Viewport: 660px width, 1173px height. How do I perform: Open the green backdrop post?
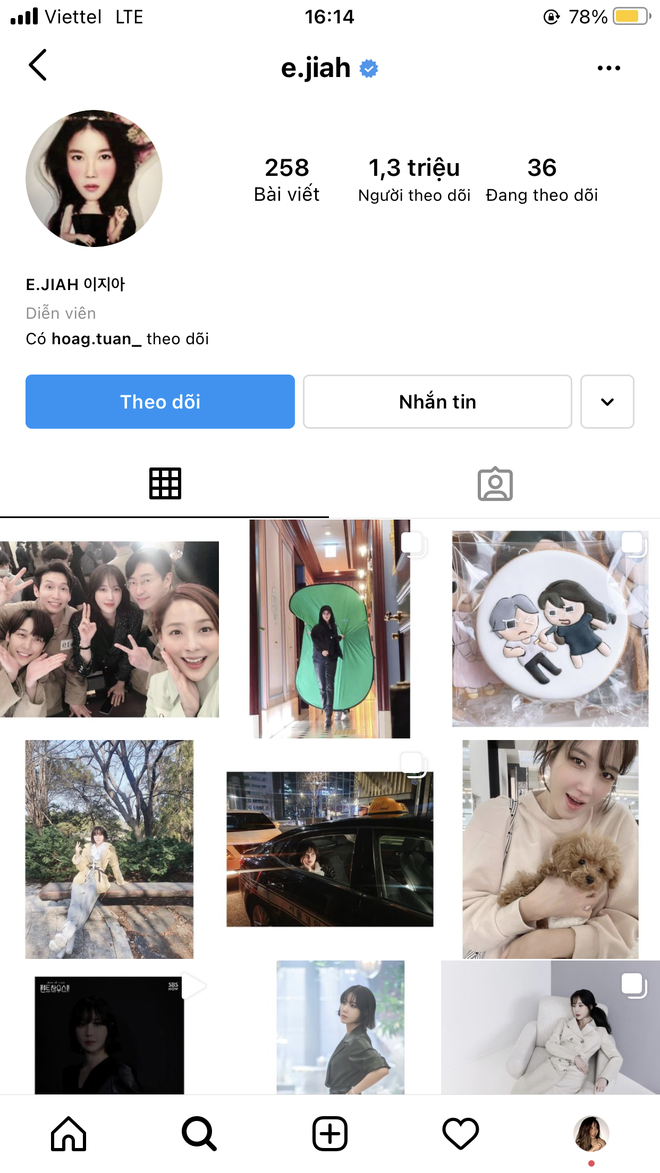tap(330, 629)
